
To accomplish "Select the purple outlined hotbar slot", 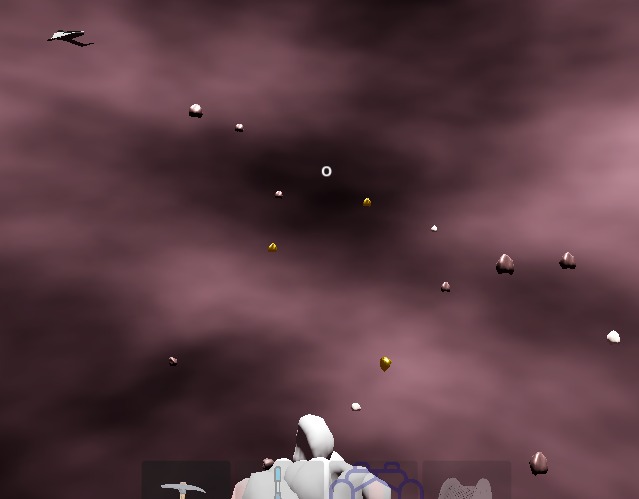I will 373,481.
